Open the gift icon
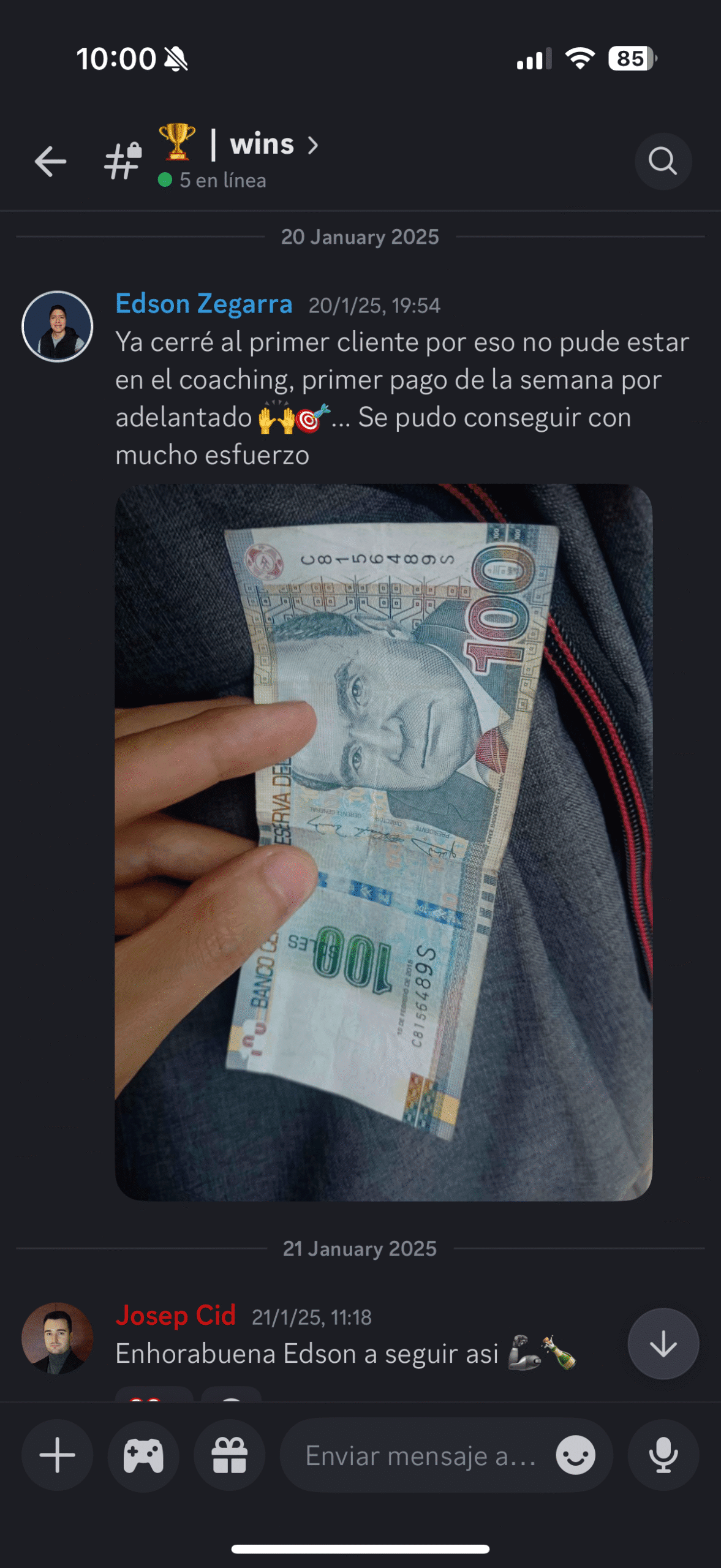Screen dimensions: 721x1568 (x=230, y=1455)
